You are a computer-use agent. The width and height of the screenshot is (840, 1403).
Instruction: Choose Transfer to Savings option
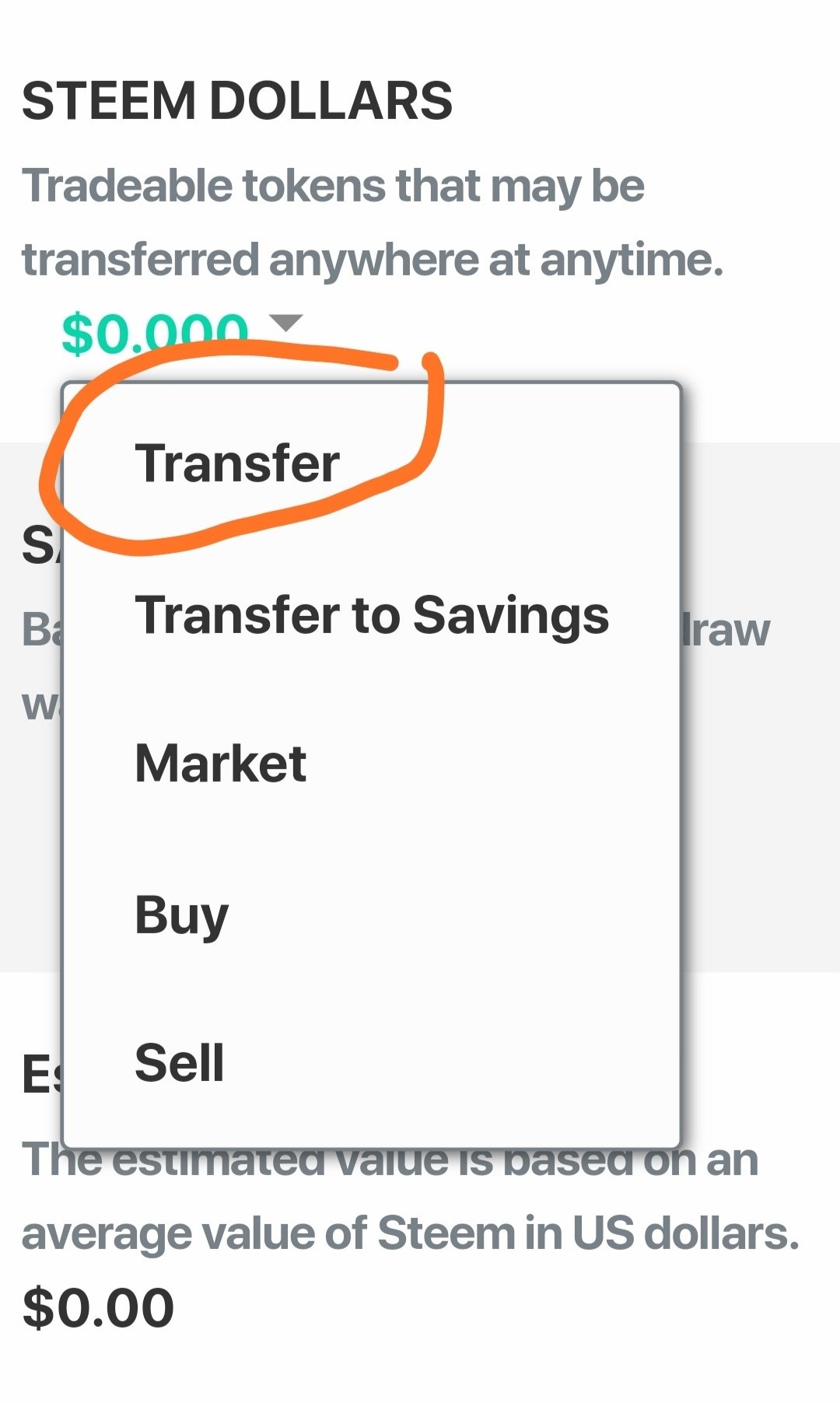(371, 614)
